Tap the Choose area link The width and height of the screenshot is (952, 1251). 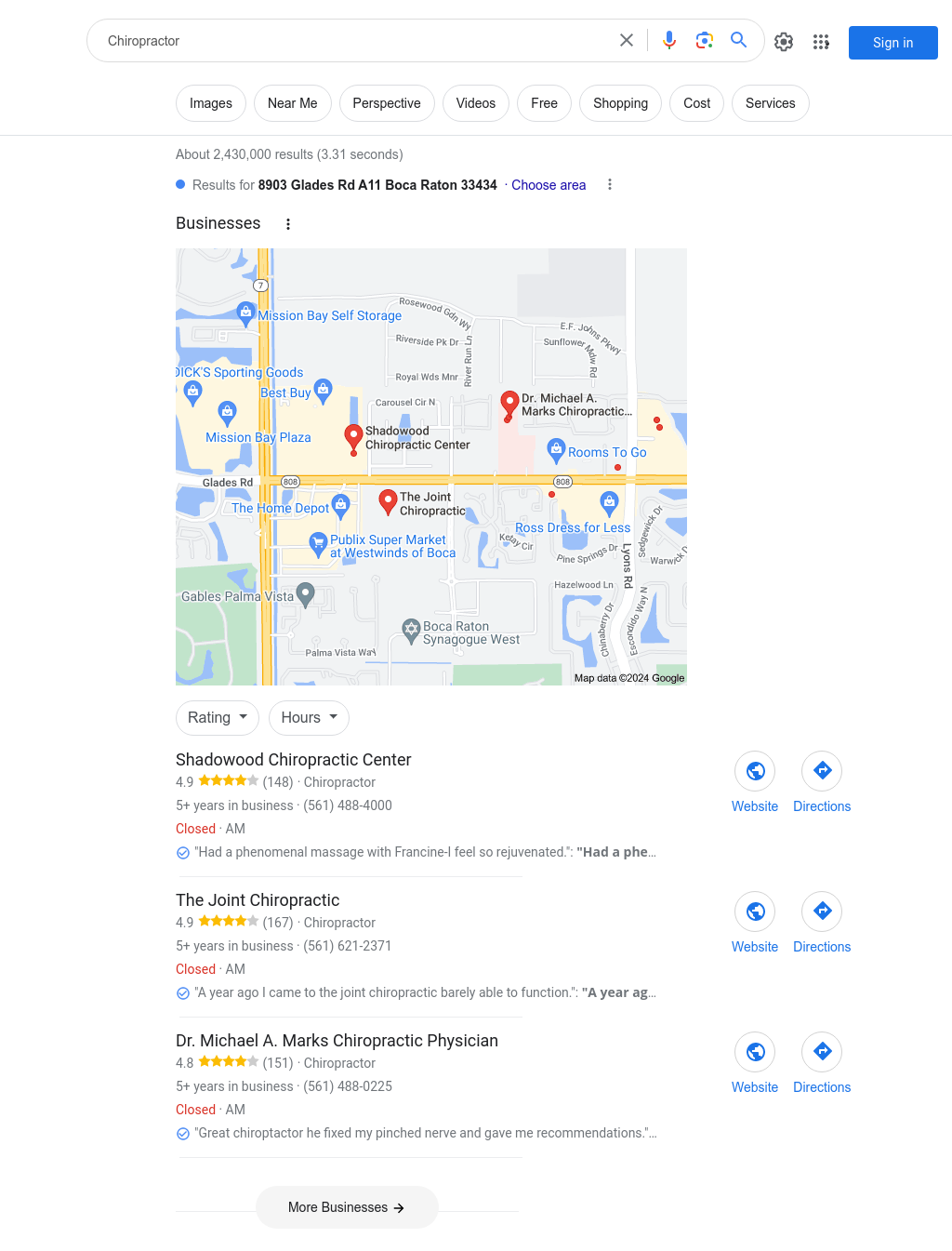coord(549,185)
